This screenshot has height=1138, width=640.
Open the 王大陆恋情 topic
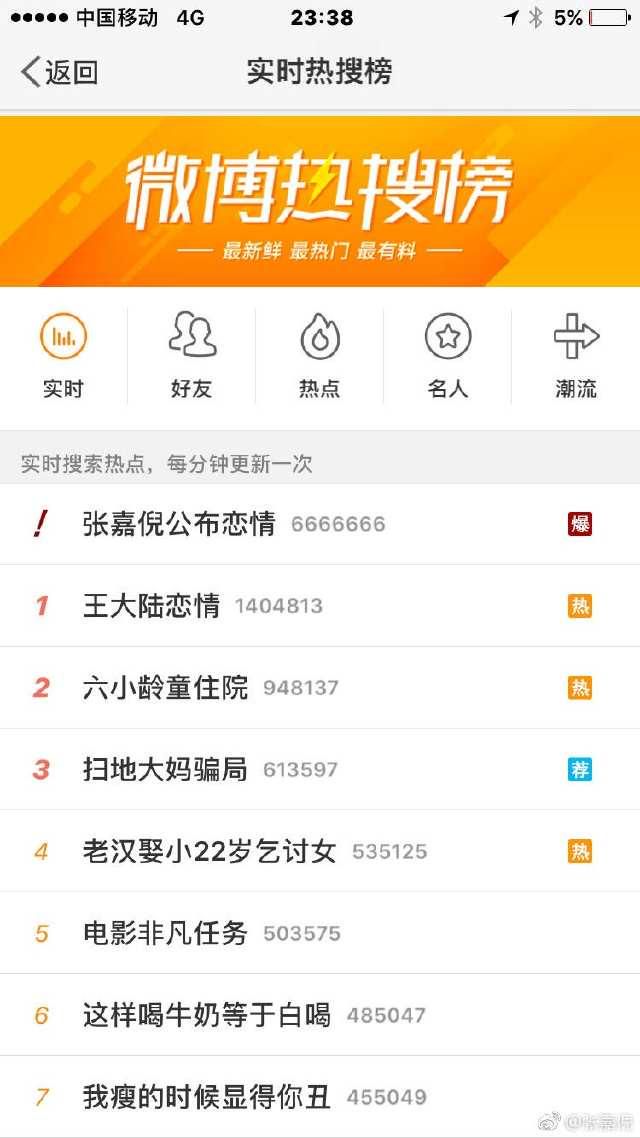[320, 605]
